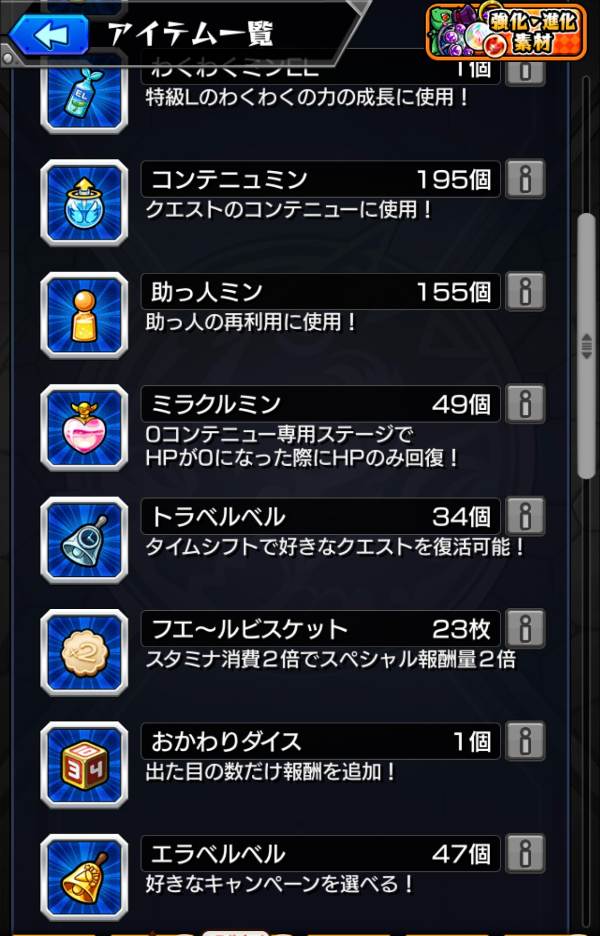Show info for おかわりダイス

click(525, 742)
